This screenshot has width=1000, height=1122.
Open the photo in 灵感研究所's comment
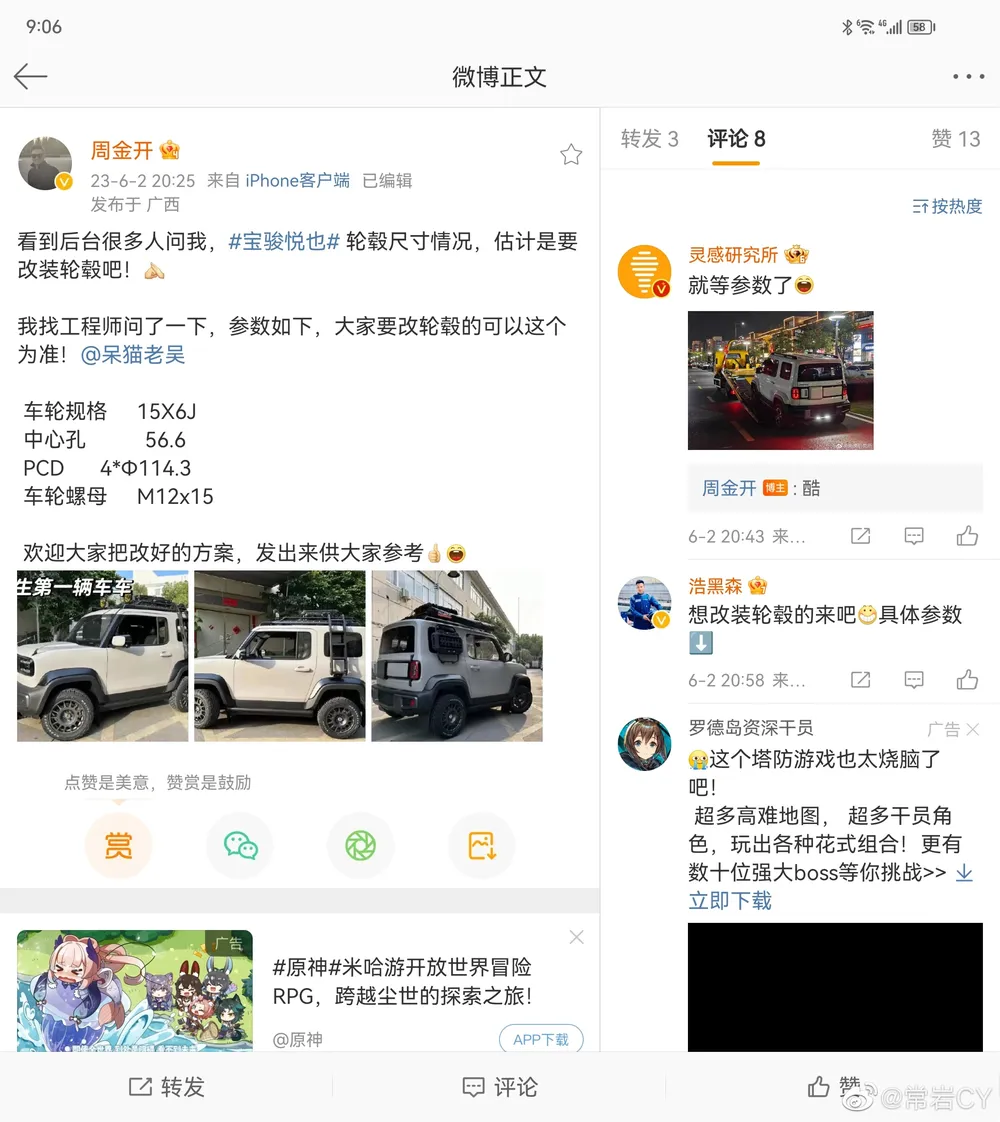[780, 380]
